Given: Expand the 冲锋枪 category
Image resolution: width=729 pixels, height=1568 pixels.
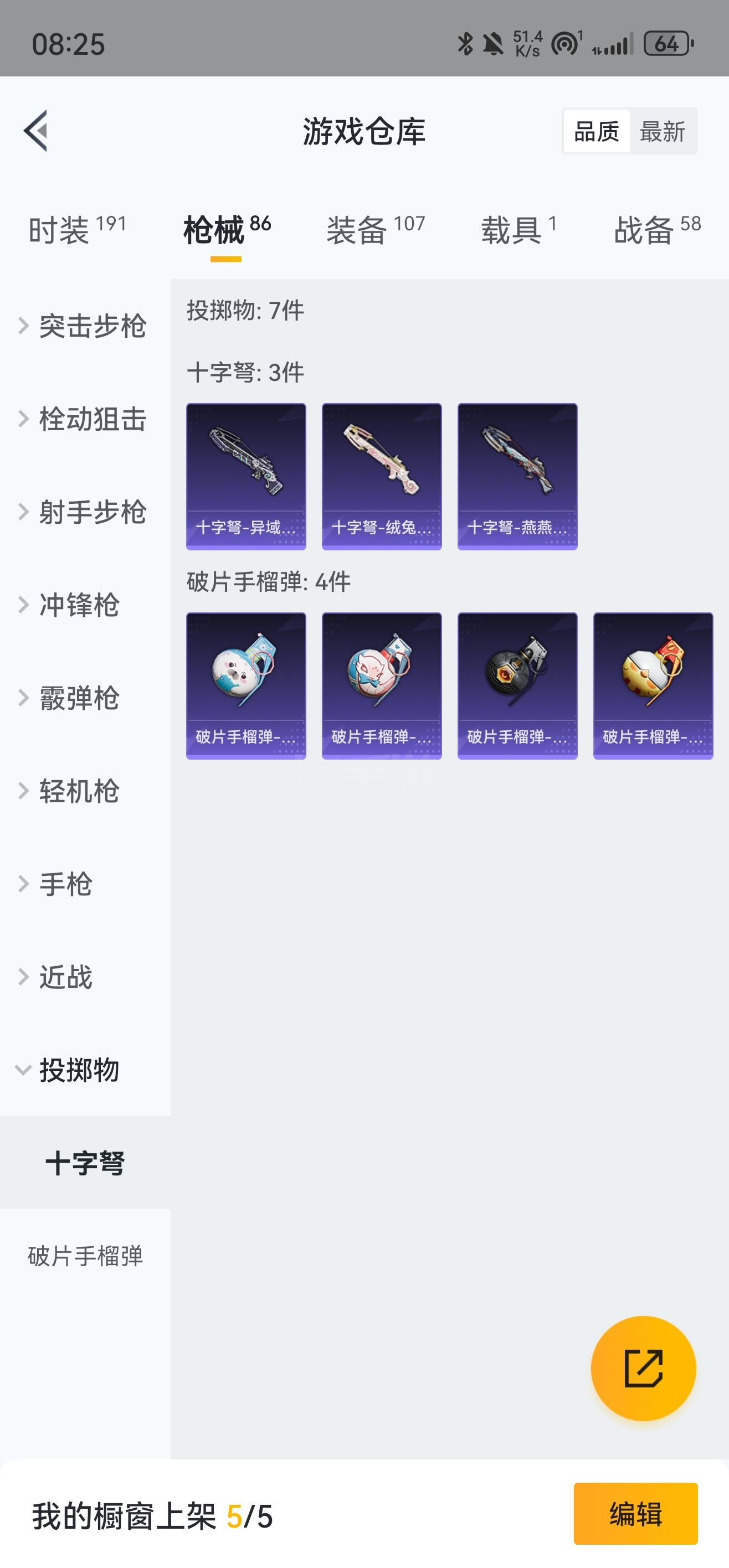Looking at the screenshot, I should click(x=78, y=605).
